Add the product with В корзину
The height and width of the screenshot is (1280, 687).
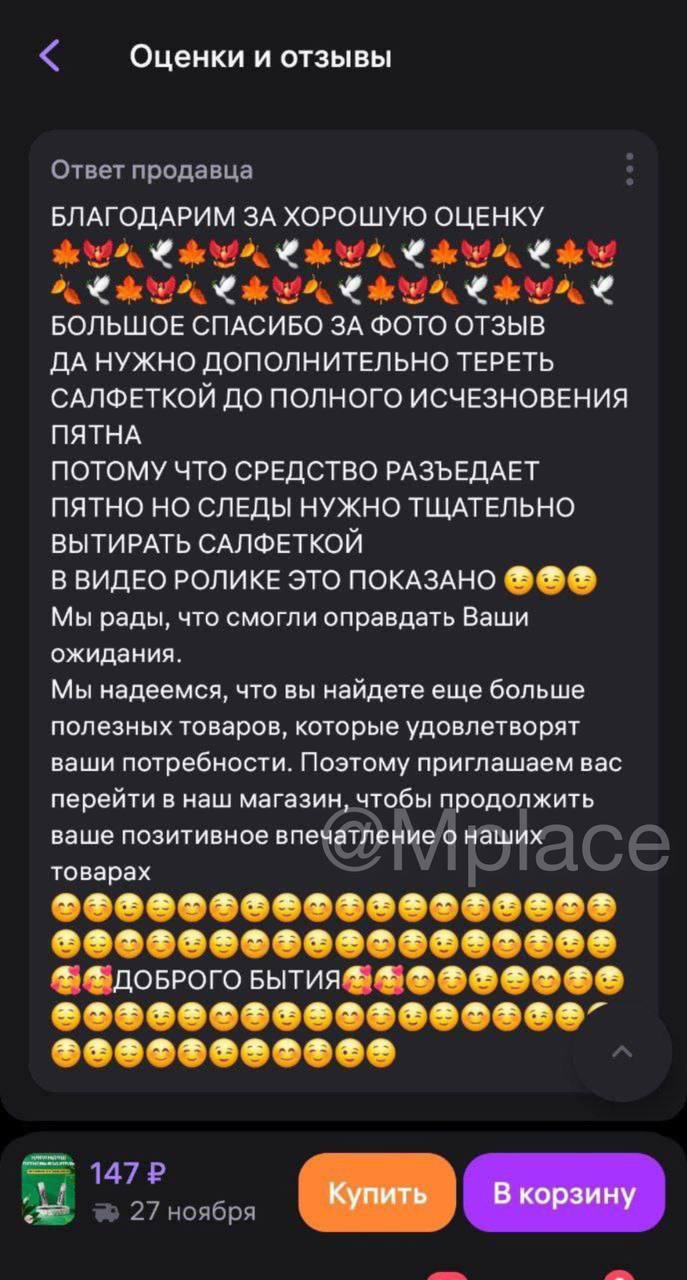coord(564,1192)
